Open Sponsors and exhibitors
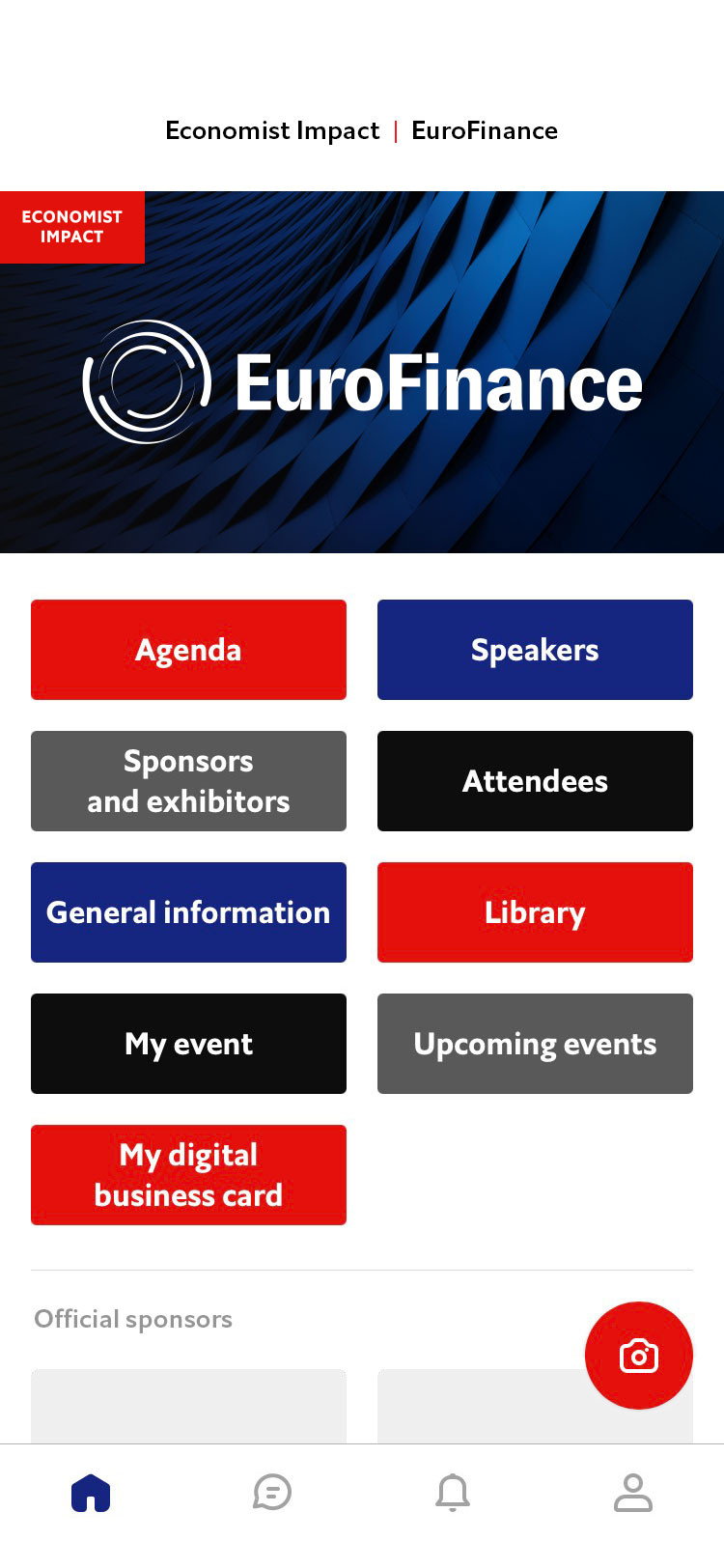The image size is (724, 1568). tap(188, 781)
